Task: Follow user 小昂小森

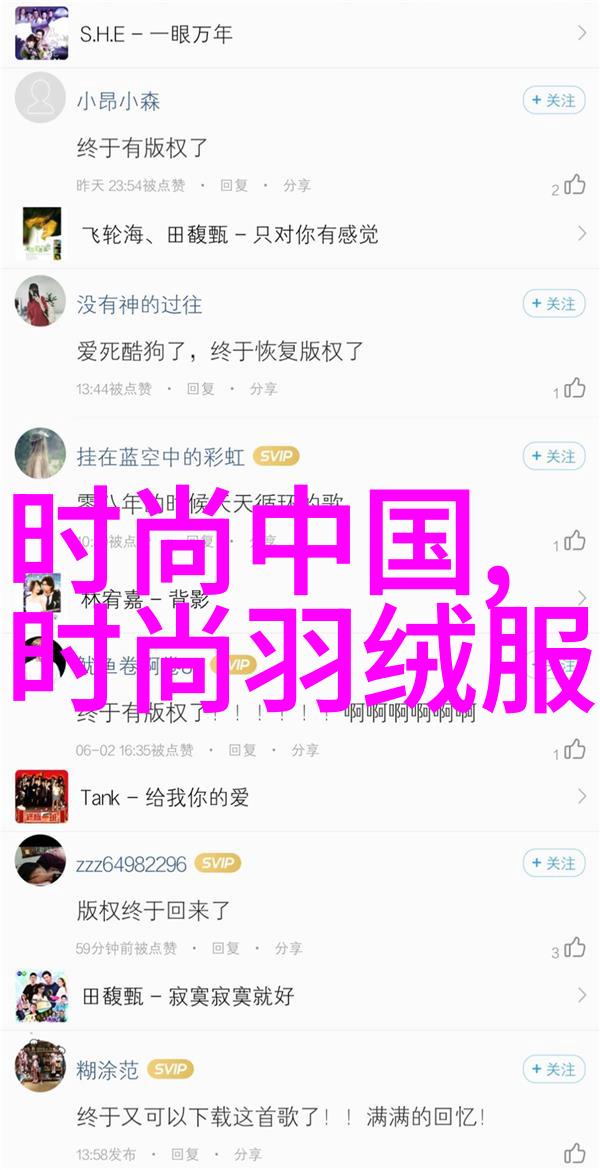Action: 553,100
